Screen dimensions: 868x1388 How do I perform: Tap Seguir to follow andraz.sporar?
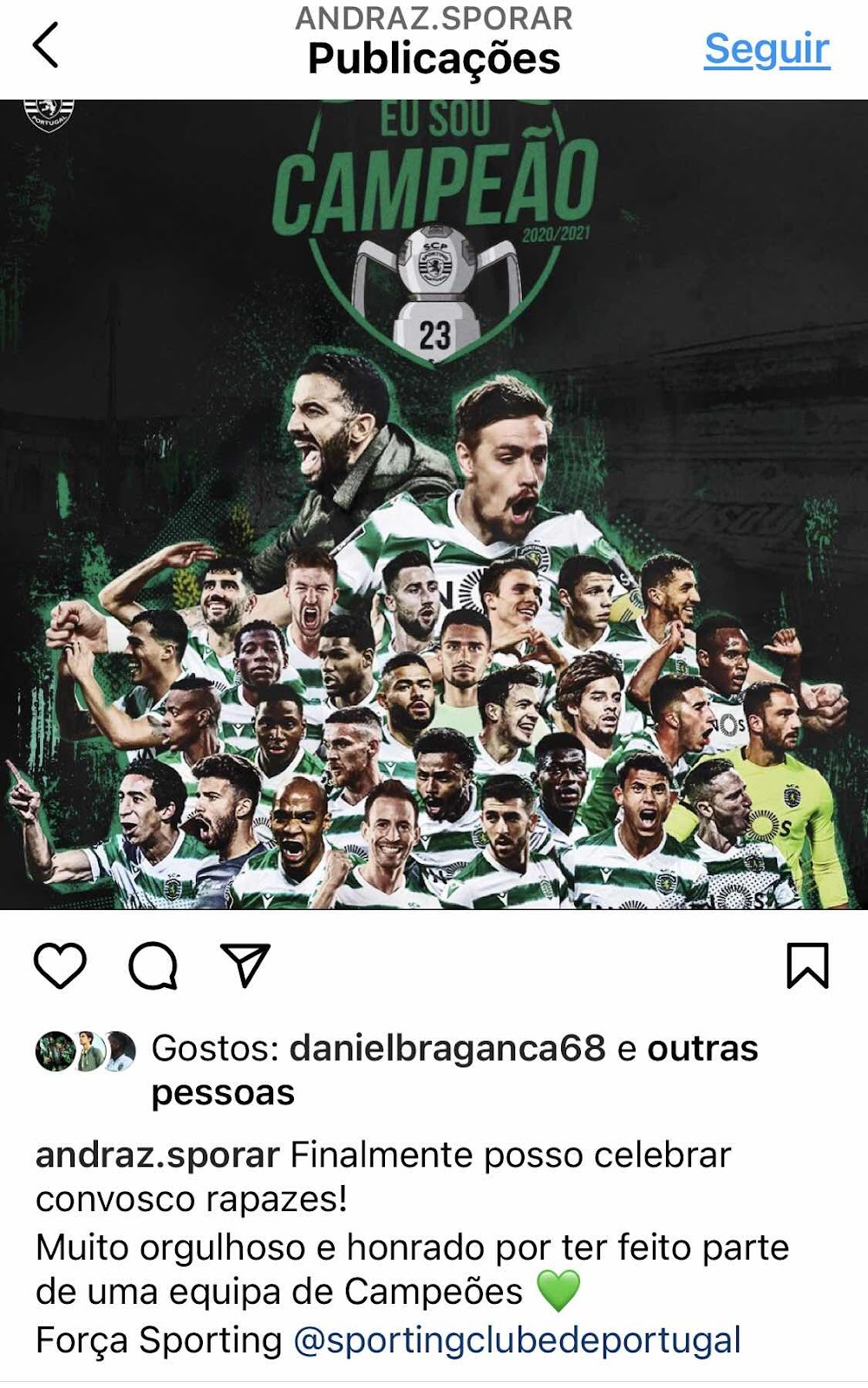tap(767, 49)
